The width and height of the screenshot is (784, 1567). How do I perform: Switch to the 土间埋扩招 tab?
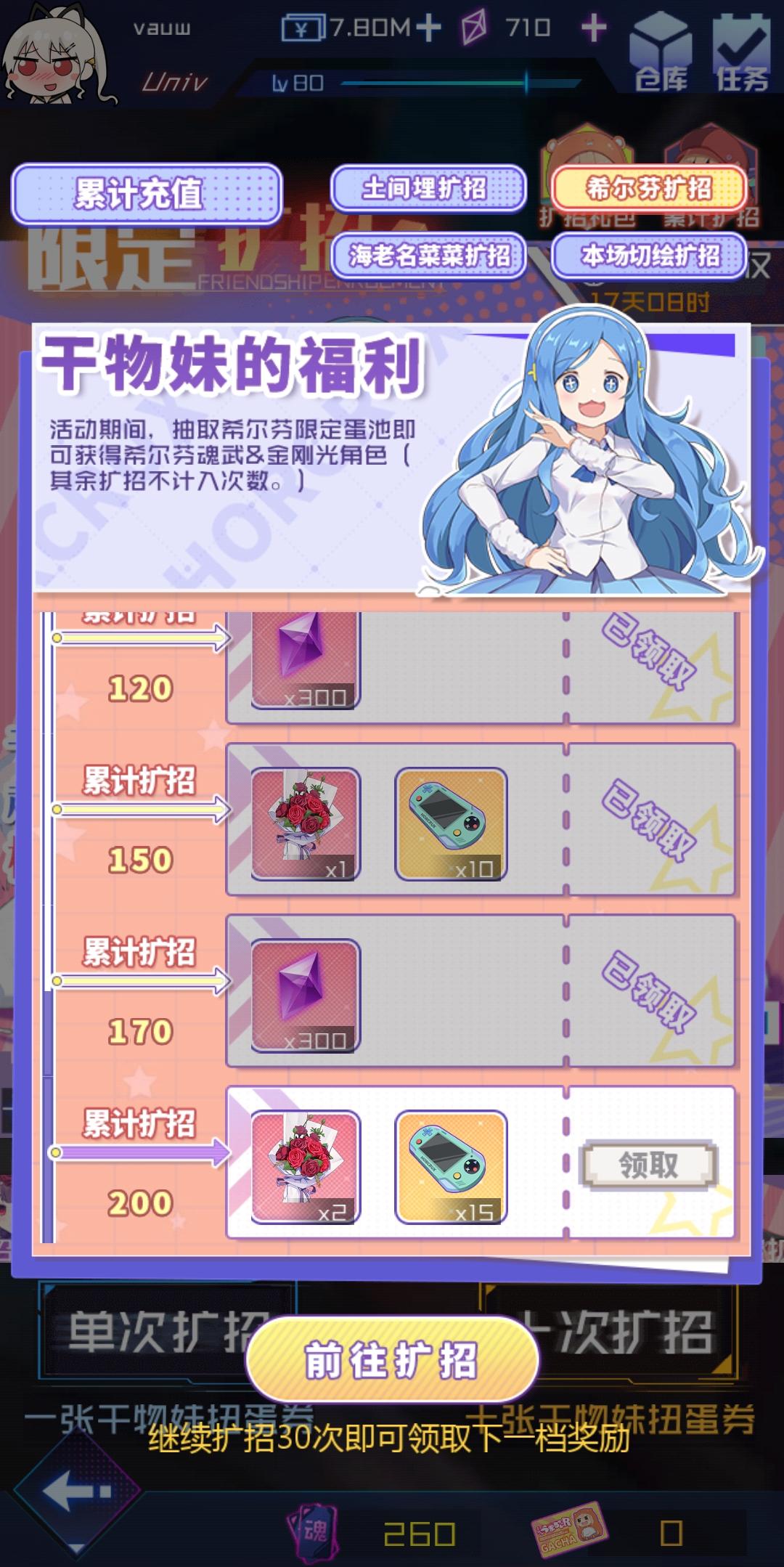pos(430,189)
